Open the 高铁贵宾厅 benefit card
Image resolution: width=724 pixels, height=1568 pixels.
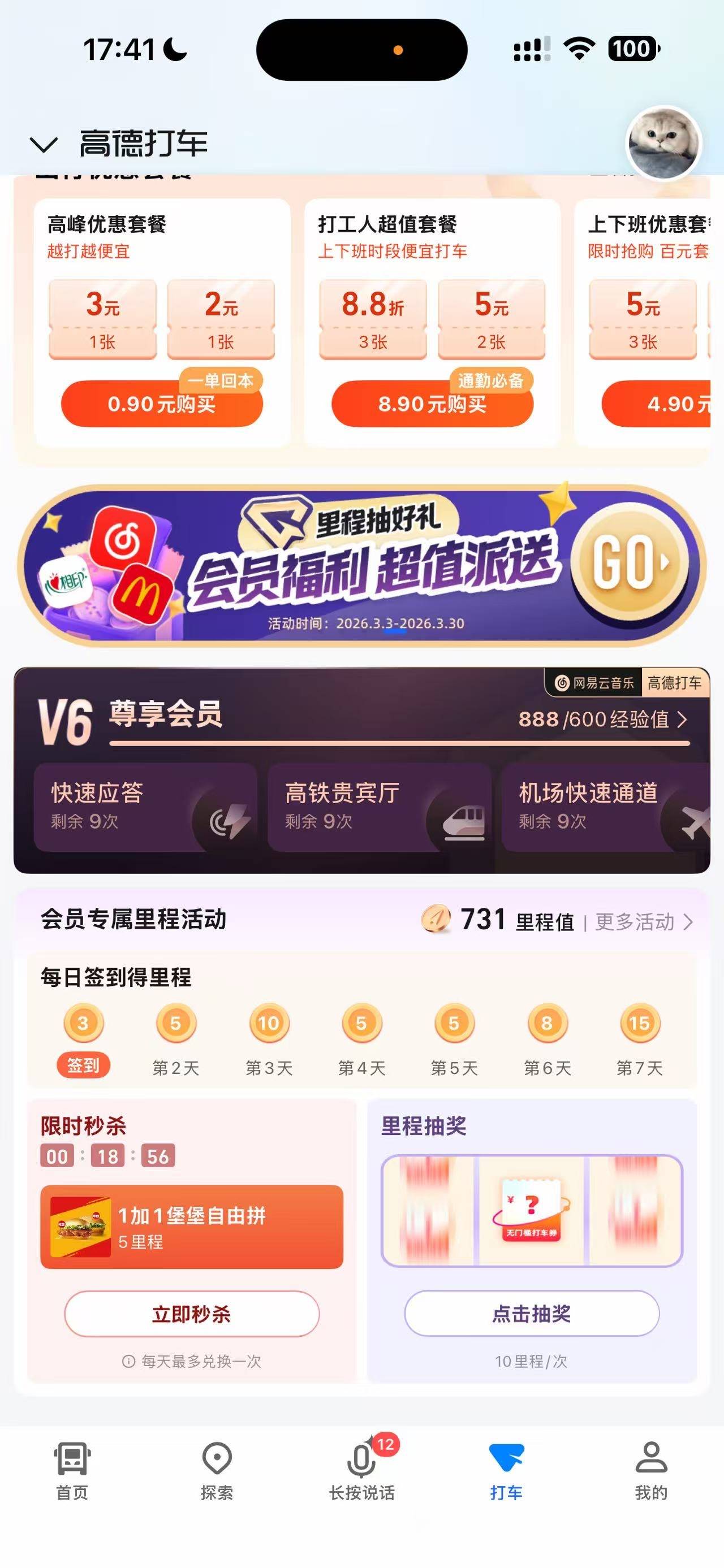[x=379, y=807]
